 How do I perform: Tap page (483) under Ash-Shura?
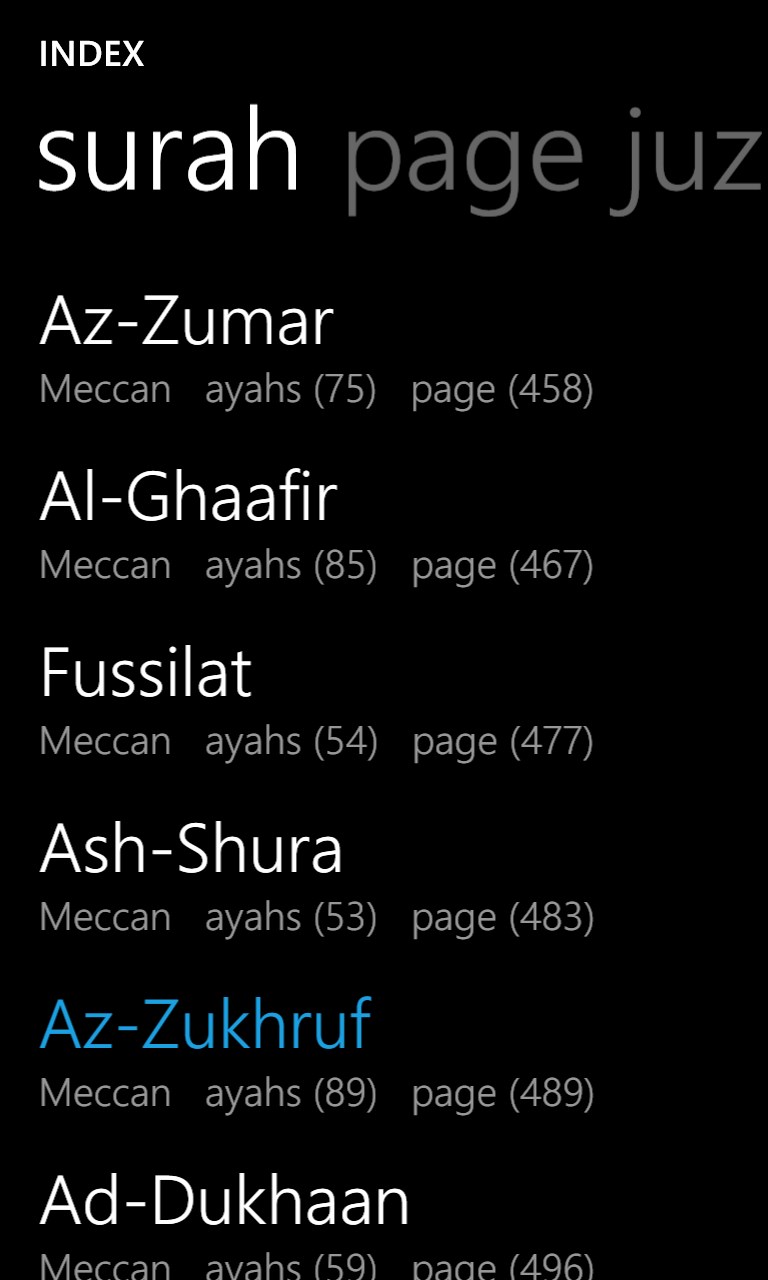(503, 917)
